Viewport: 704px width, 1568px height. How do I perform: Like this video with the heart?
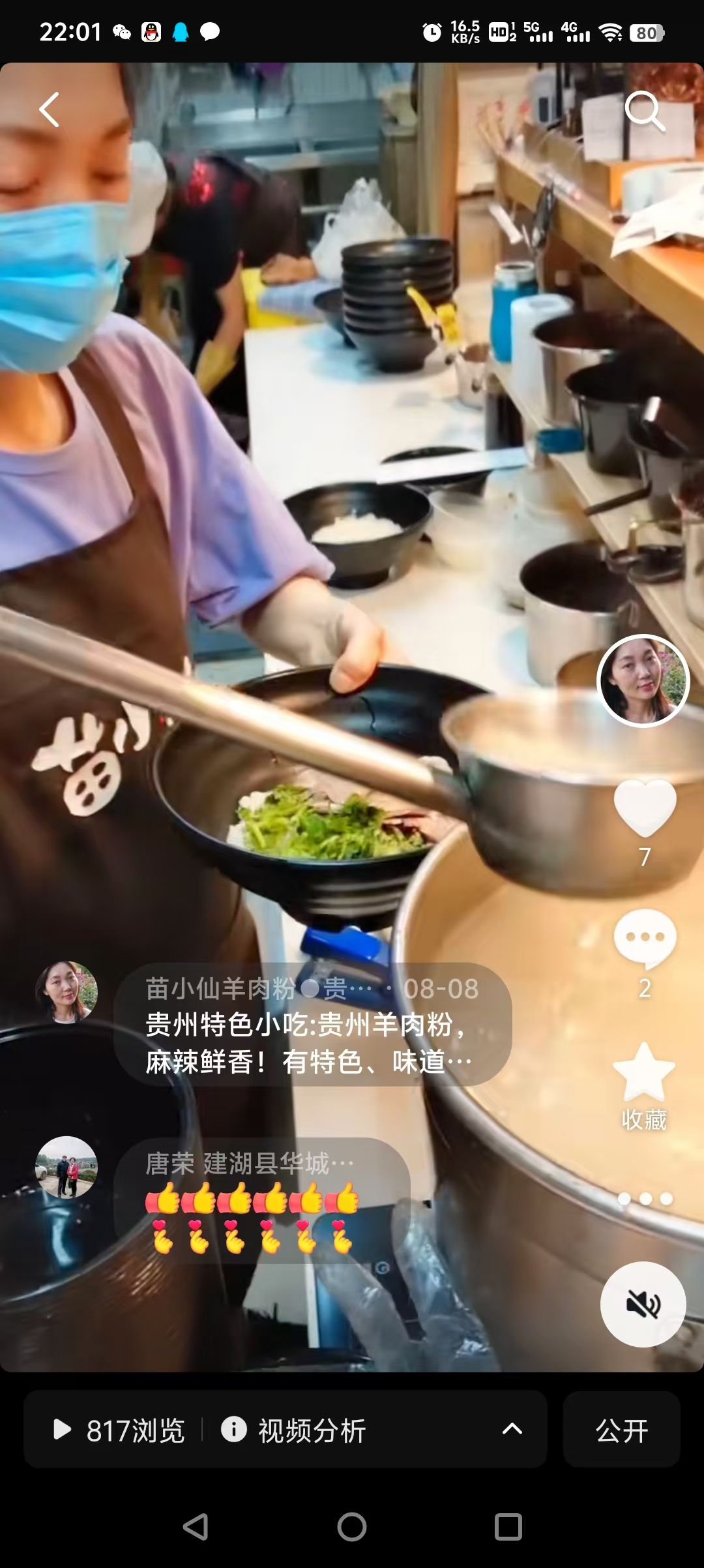[645, 809]
